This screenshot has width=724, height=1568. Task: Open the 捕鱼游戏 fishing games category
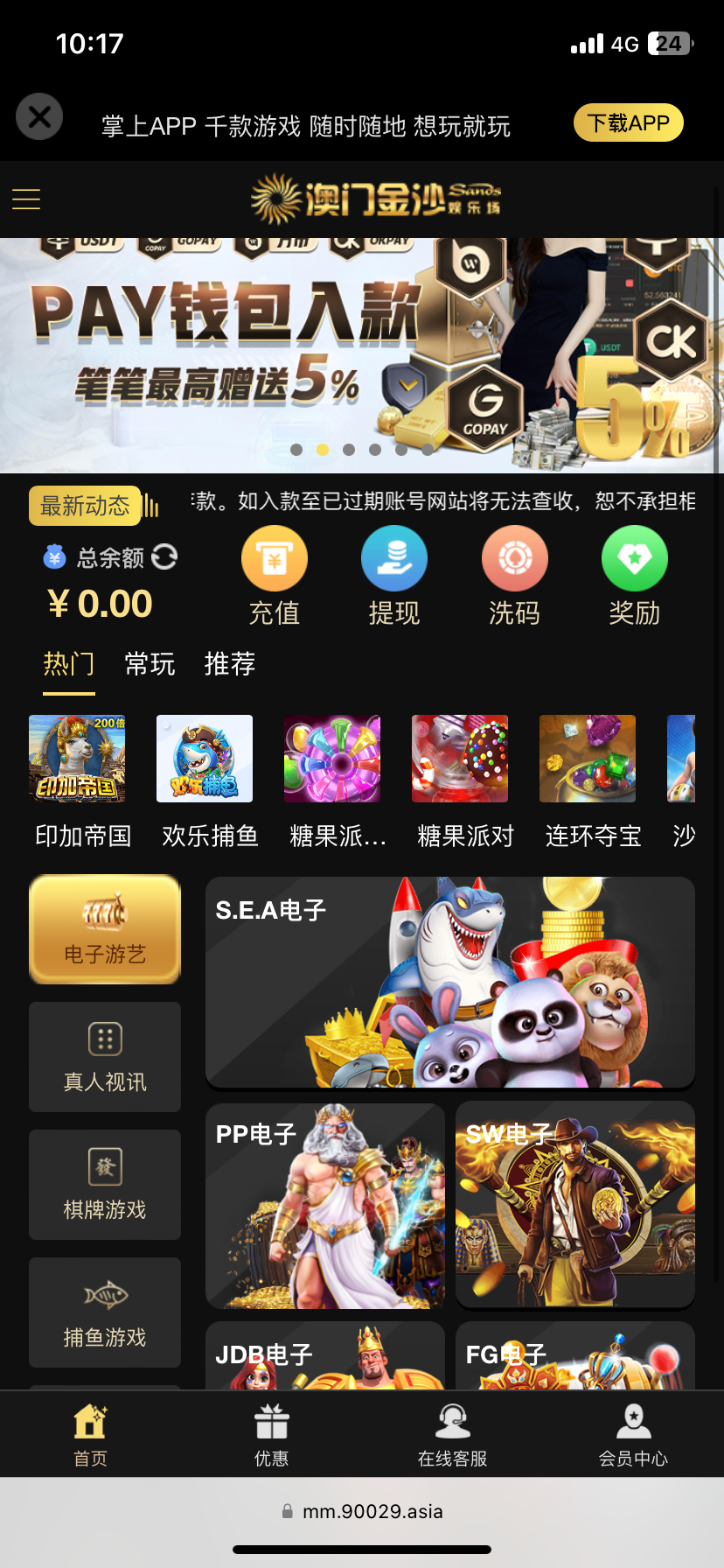pos(104,1312)
